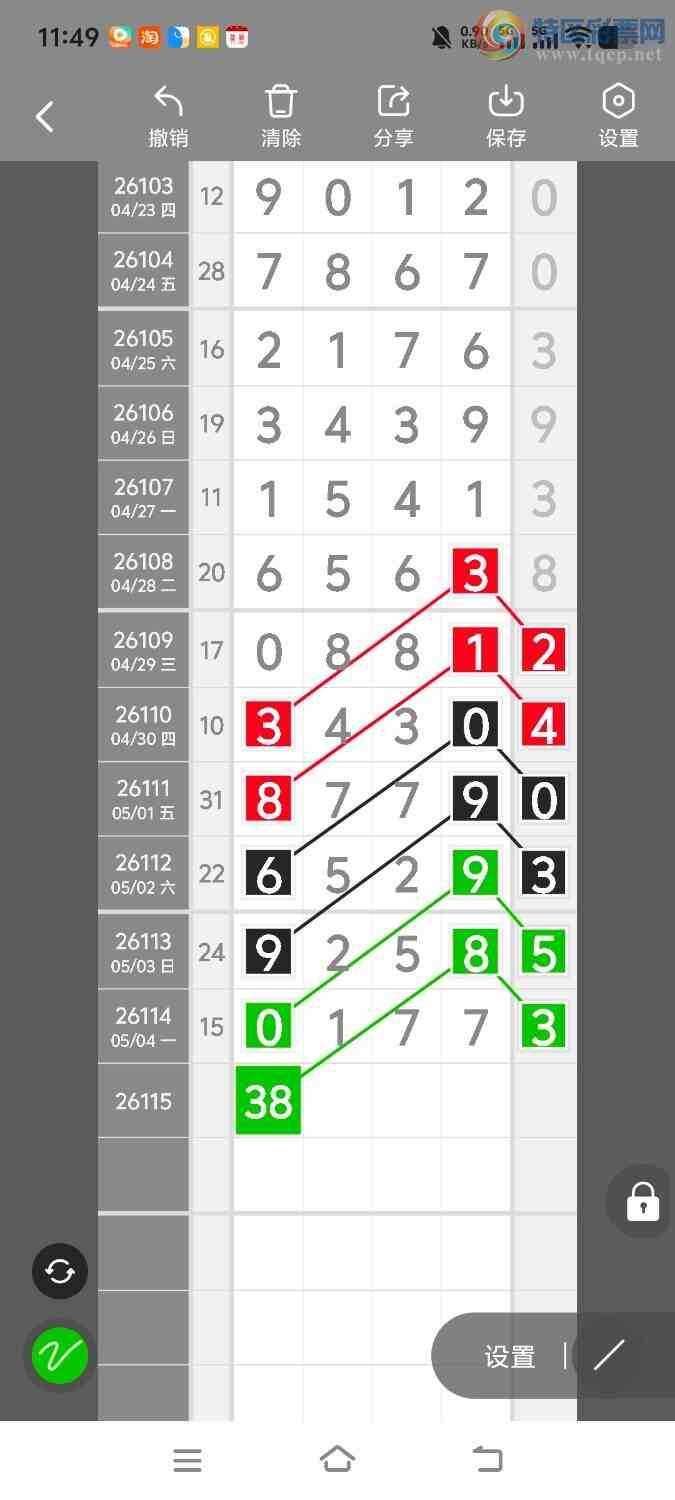Go back using the top-left arrow

click(x=45, y=117)
